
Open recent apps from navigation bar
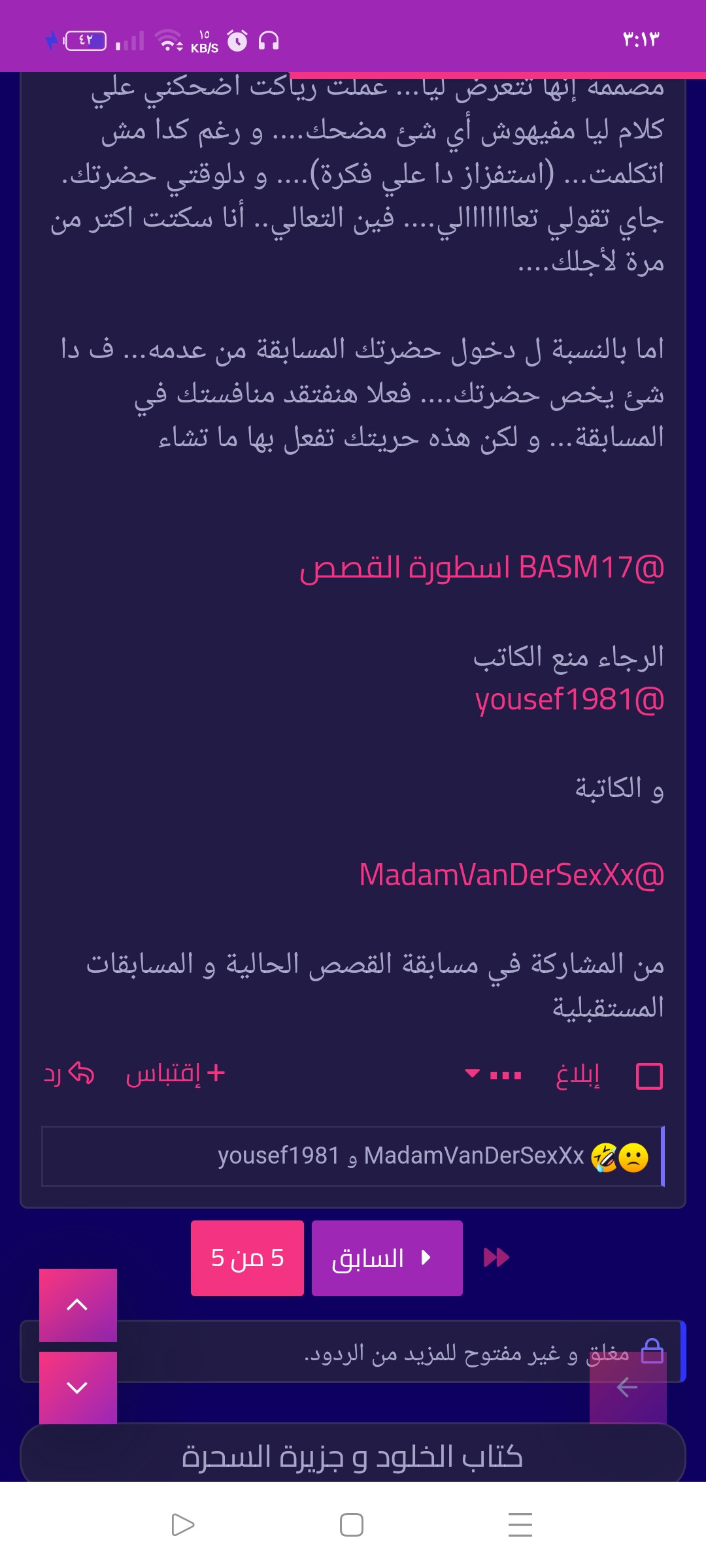coord(520,1525)
